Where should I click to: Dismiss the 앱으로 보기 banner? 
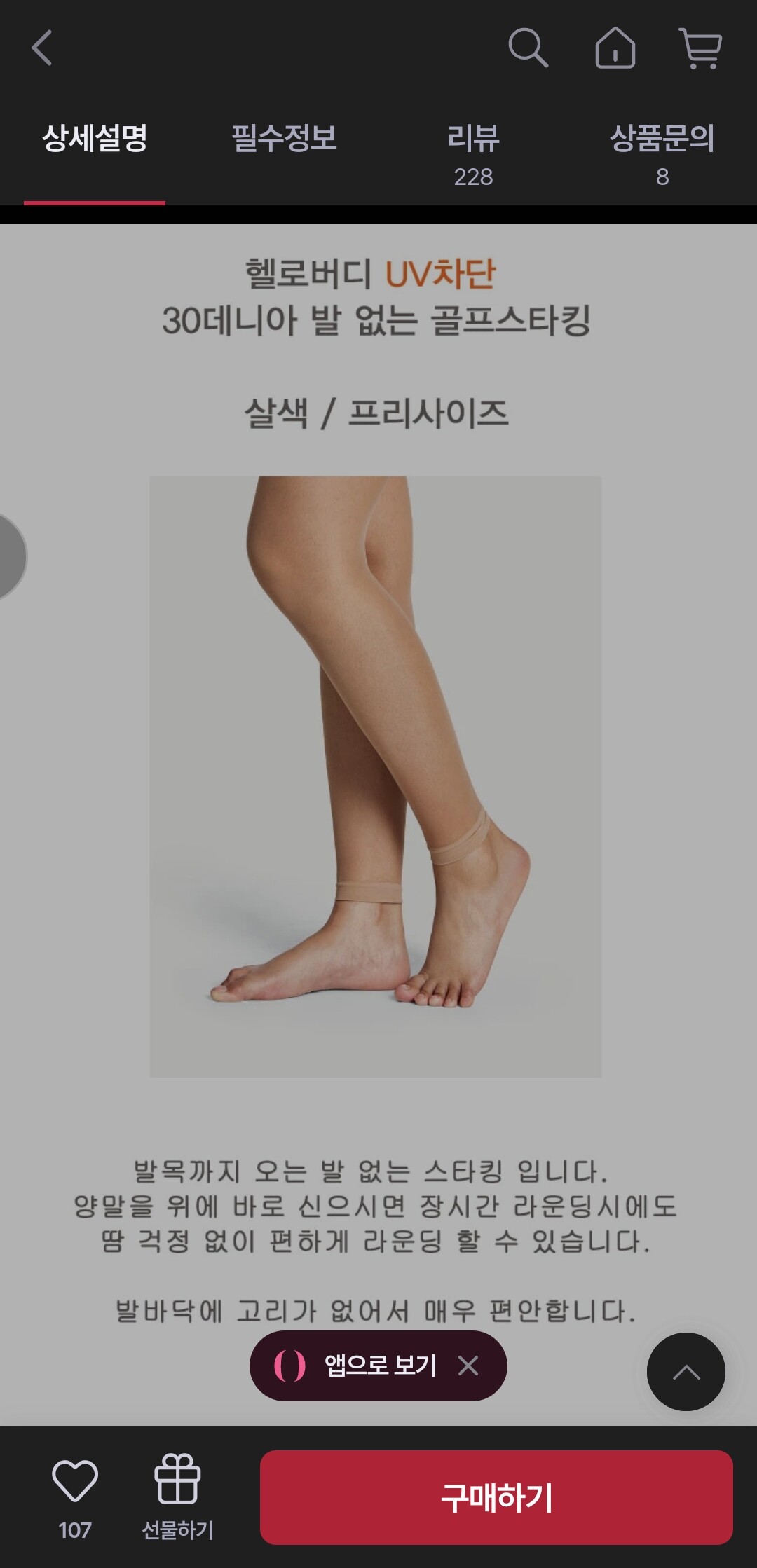click(x=468, y=1366)
